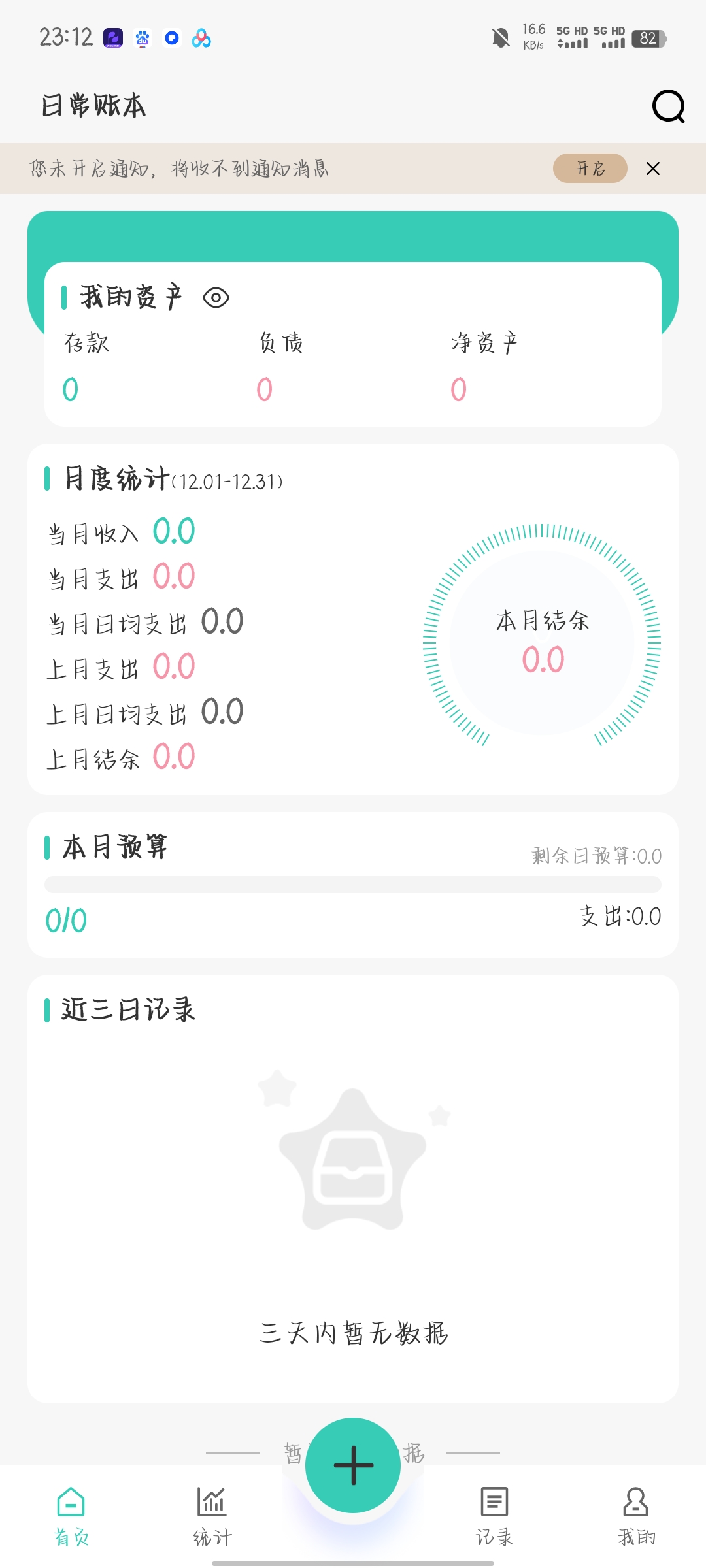Tap 开启 to enable notifications
The image size is (706, 1568).
(x=590, y=169)
